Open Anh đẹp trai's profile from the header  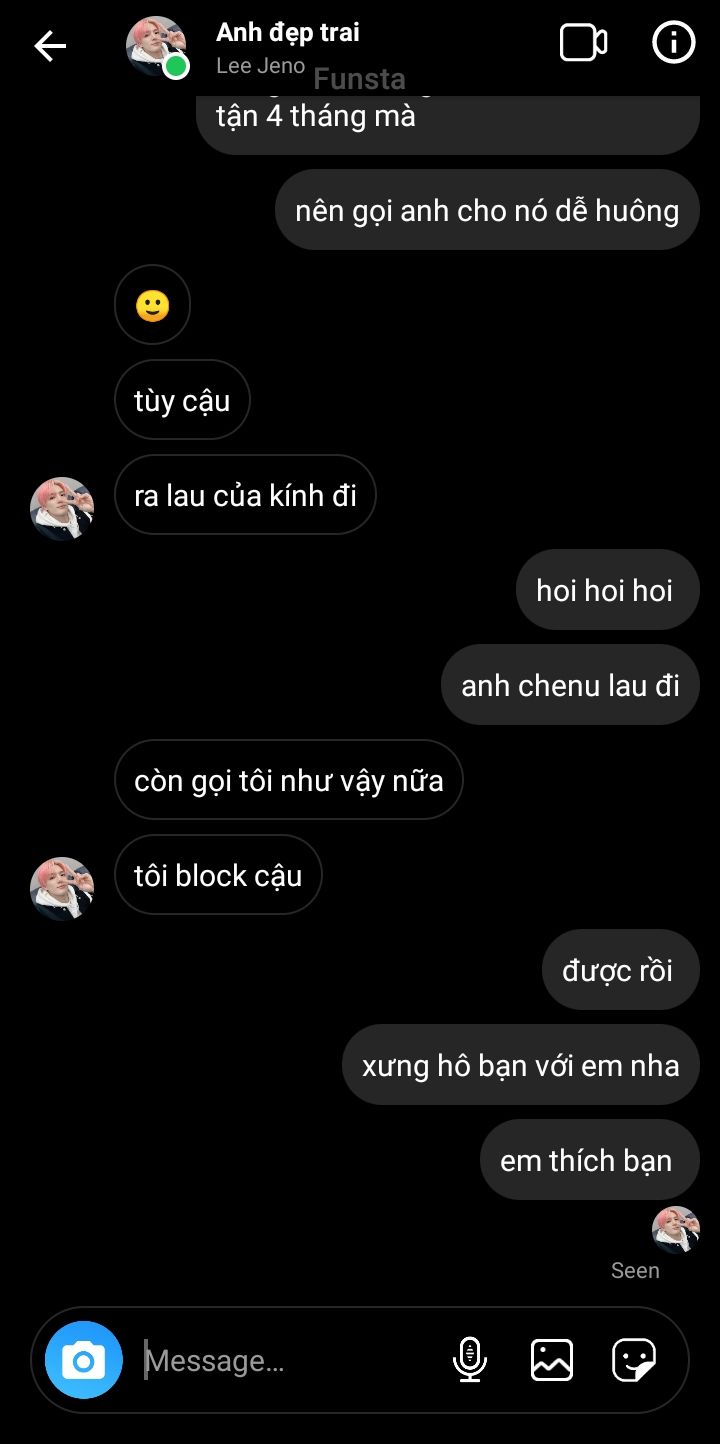click(x=287, y=47)
